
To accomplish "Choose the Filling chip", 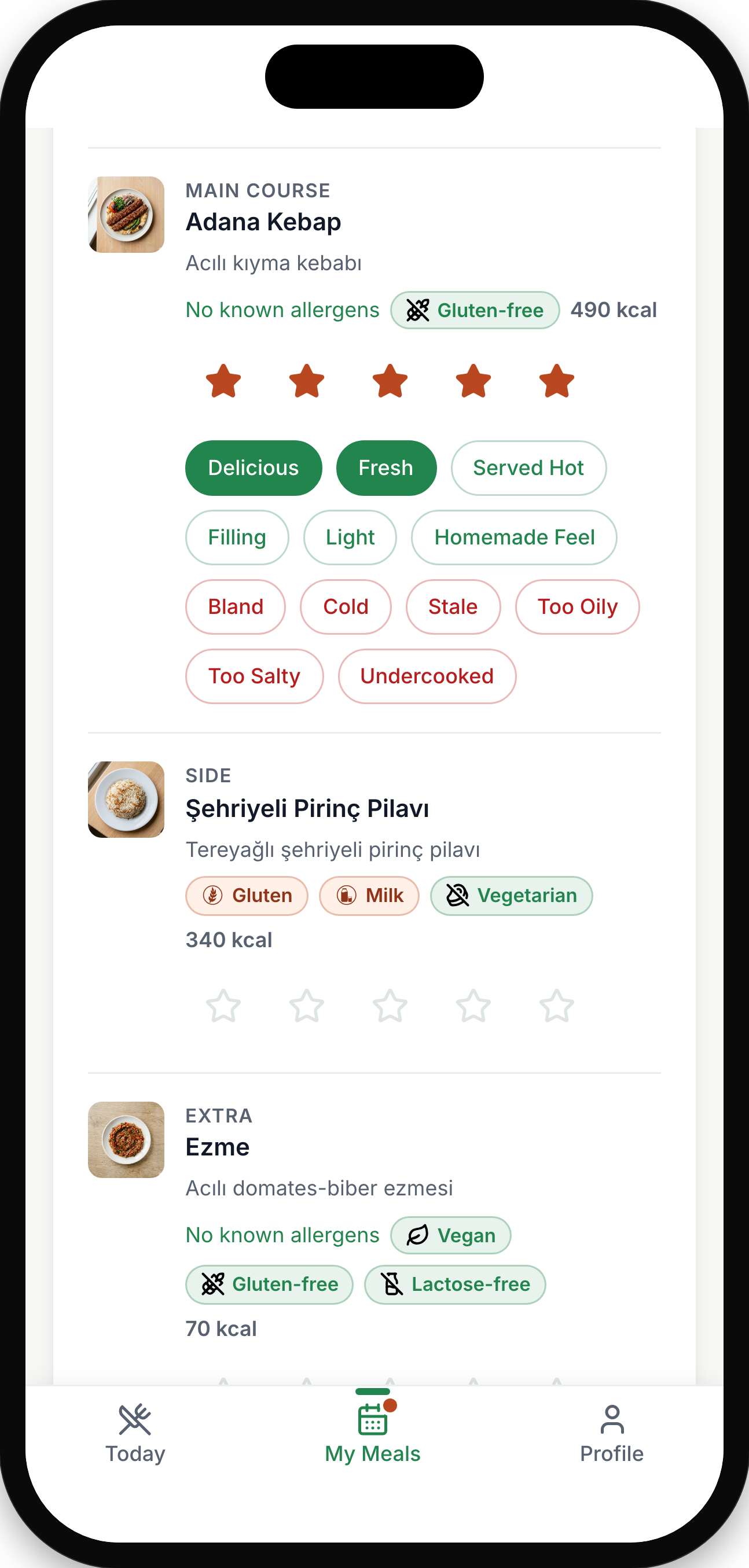I will point(237,537).
